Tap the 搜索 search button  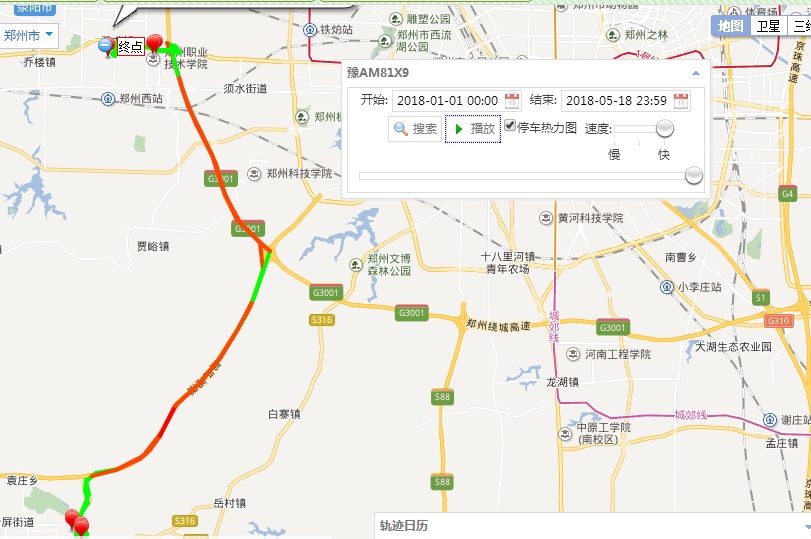415,129
